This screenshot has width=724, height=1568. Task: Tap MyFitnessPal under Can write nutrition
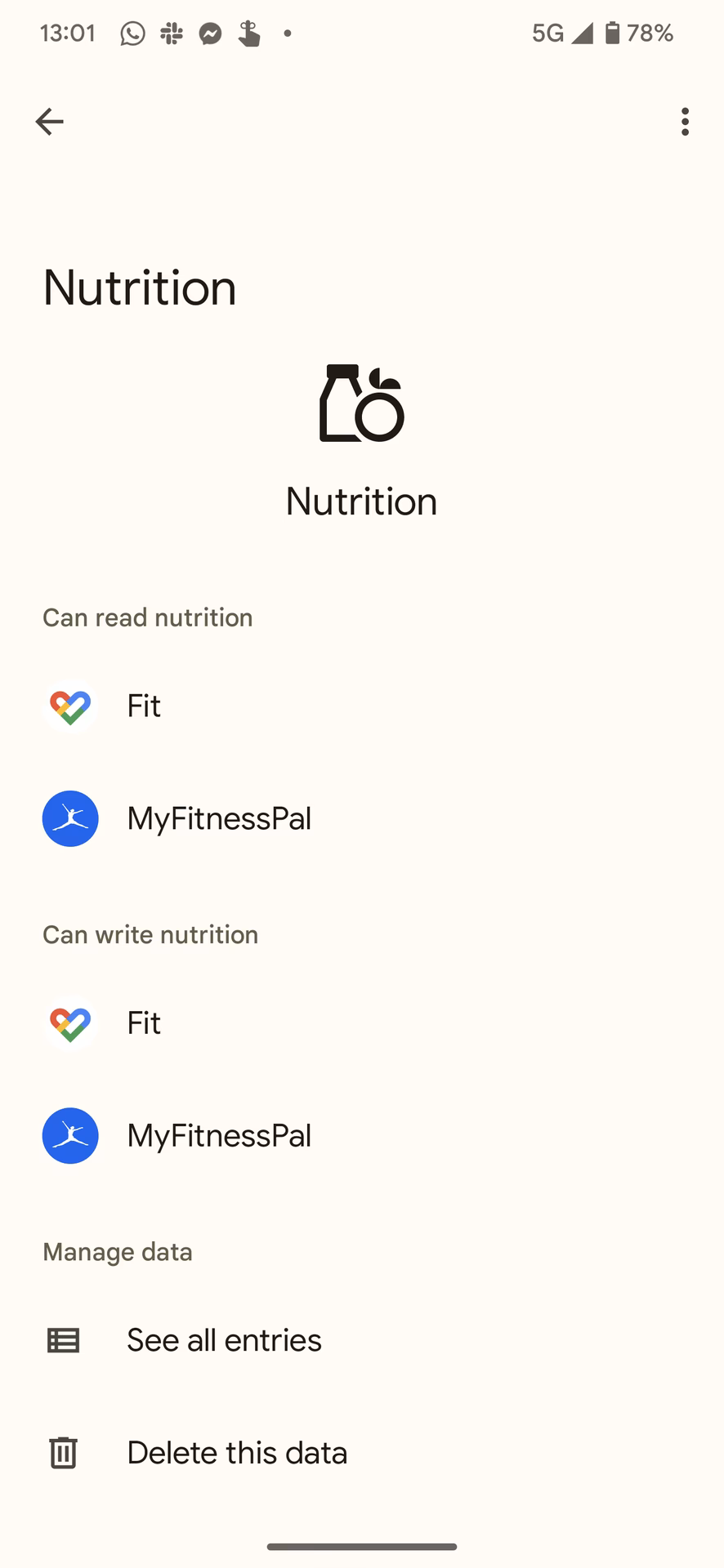tap(219, 1136)
